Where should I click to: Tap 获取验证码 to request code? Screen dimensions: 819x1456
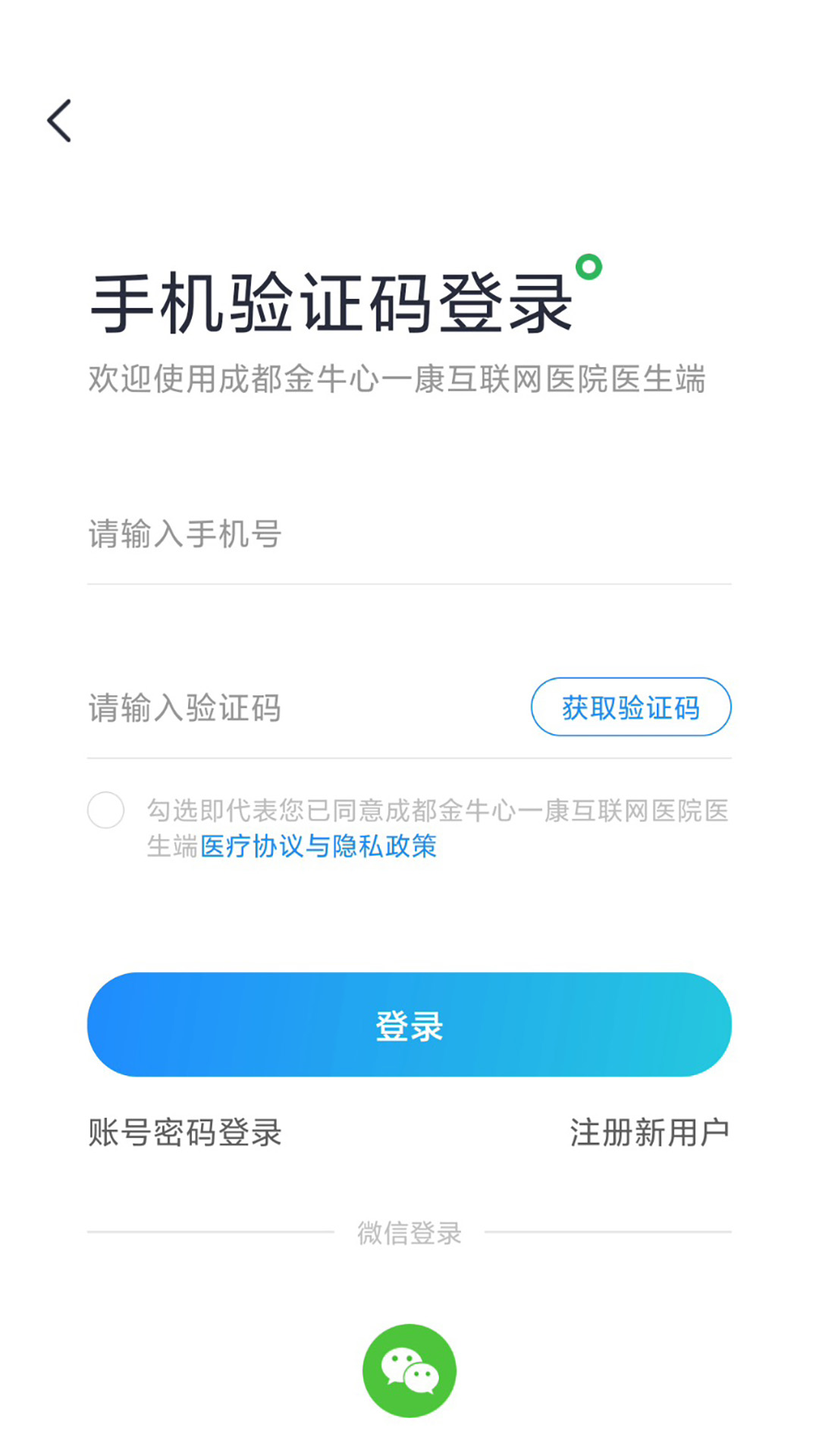(x=630, y=708)
